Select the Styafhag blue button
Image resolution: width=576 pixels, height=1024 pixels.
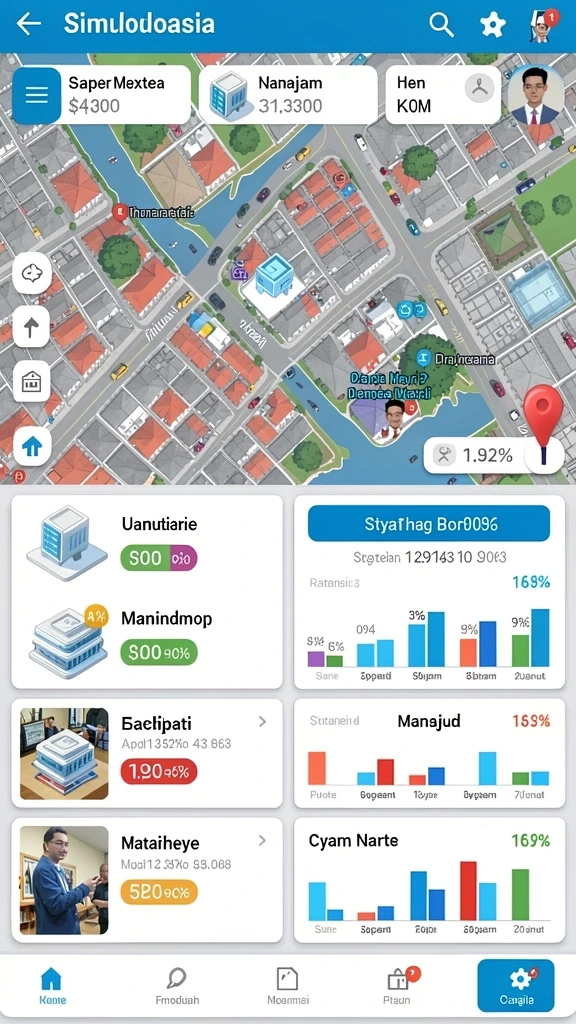(x=429, y=523)
